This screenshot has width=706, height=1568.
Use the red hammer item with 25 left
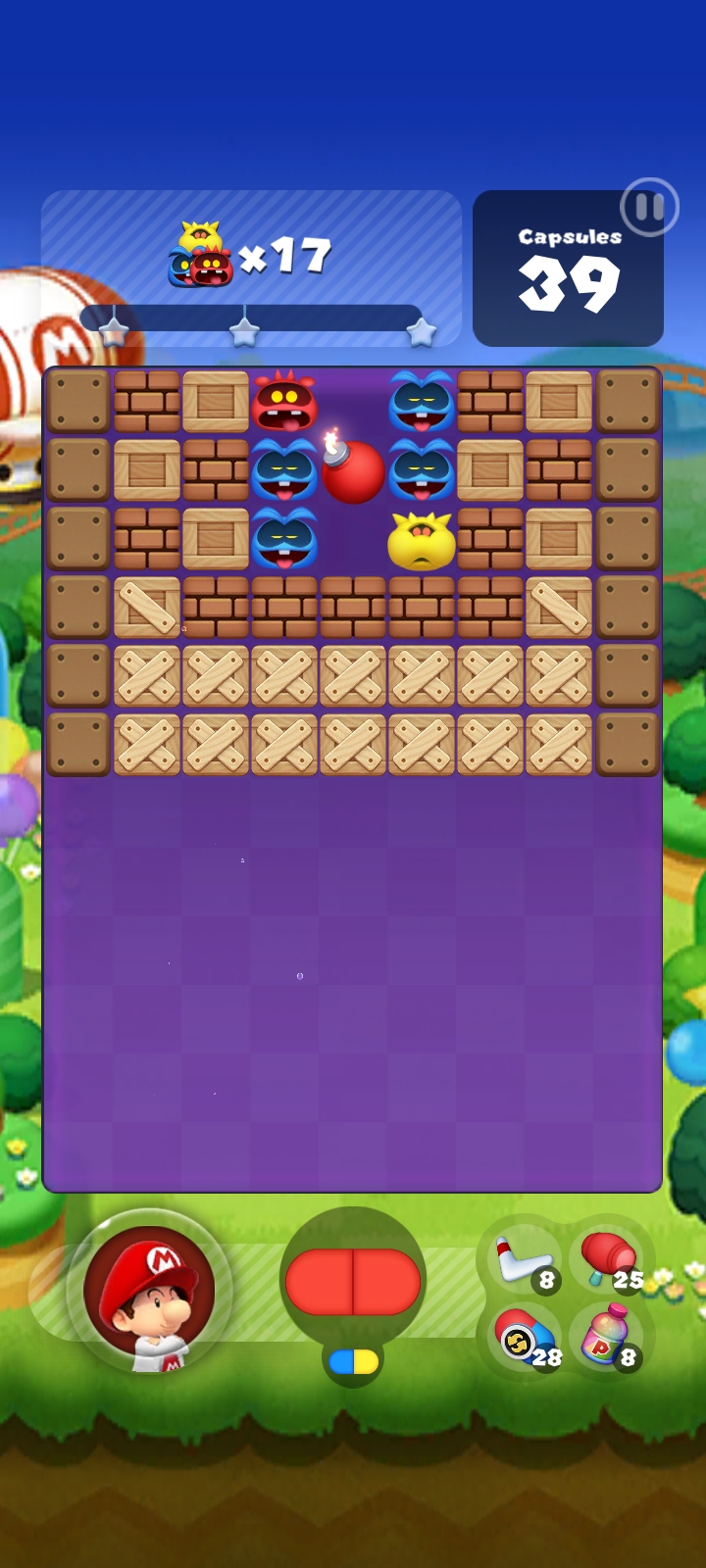click(608, 1258)
